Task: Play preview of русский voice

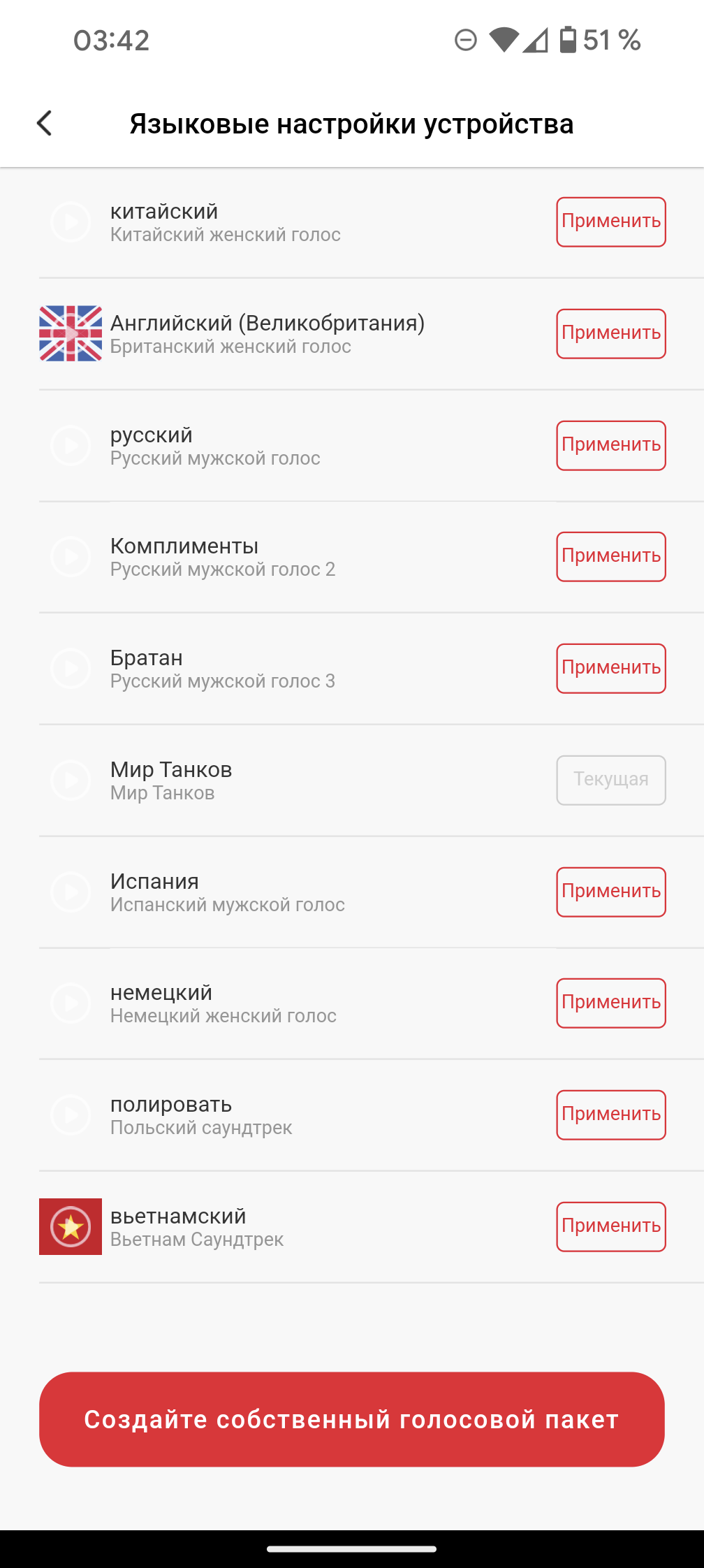Action: click(71, 445)
